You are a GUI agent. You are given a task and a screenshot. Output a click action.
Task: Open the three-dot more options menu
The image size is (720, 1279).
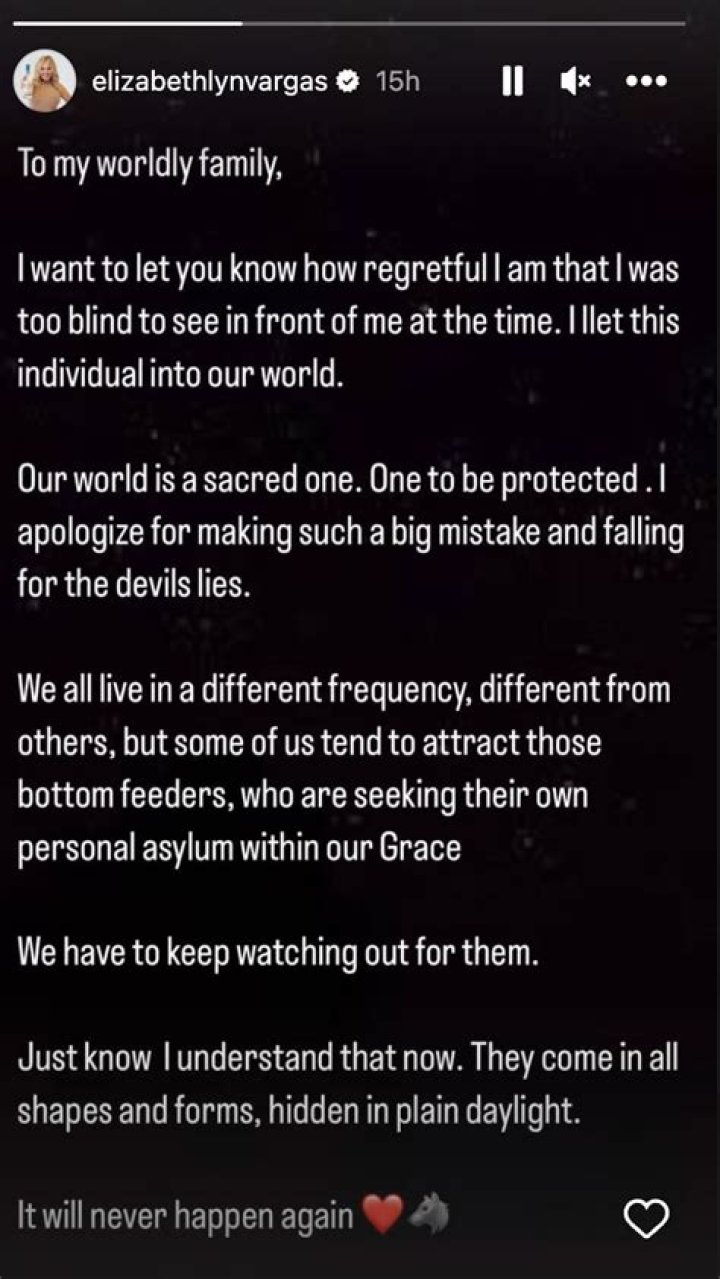645,82
